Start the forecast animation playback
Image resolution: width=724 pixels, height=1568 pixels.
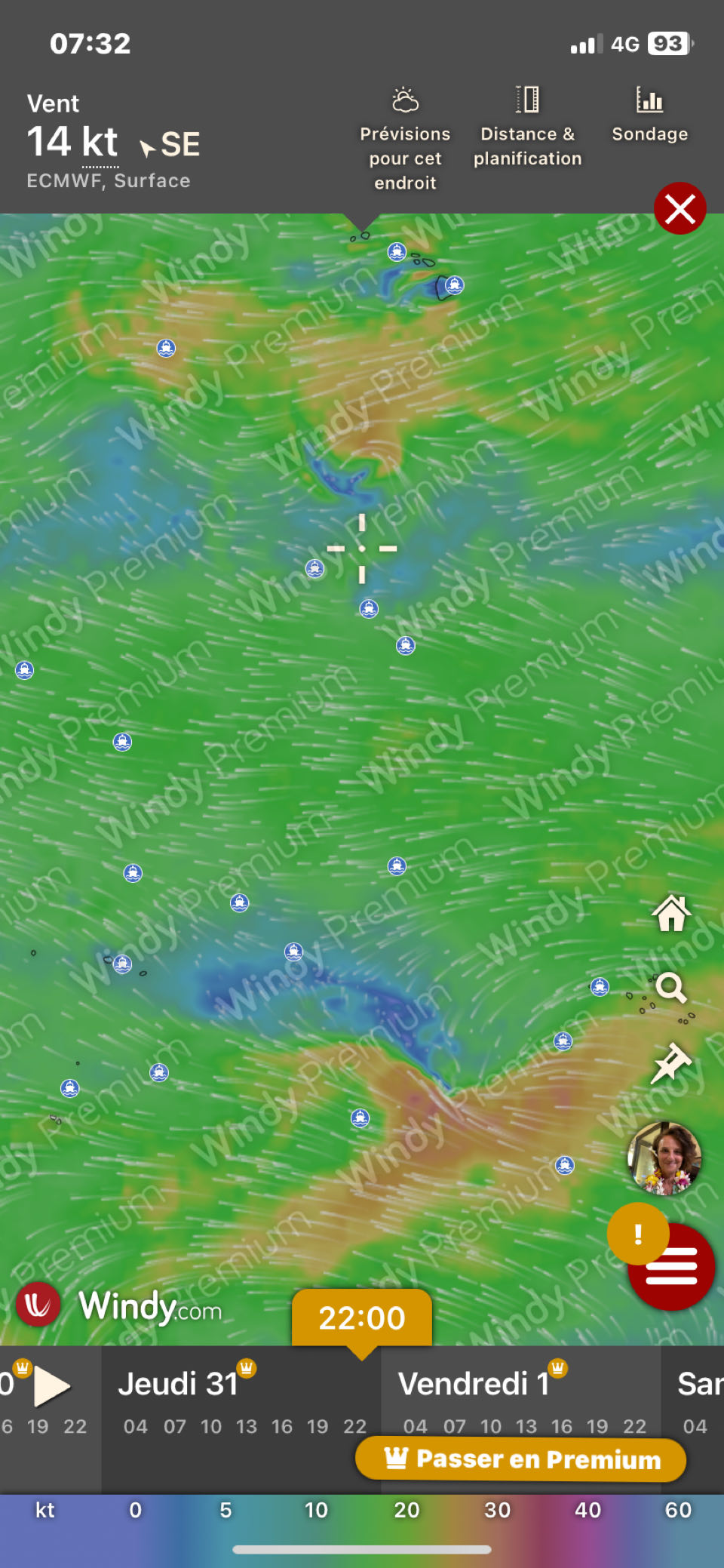click(x=51, y=1387)
